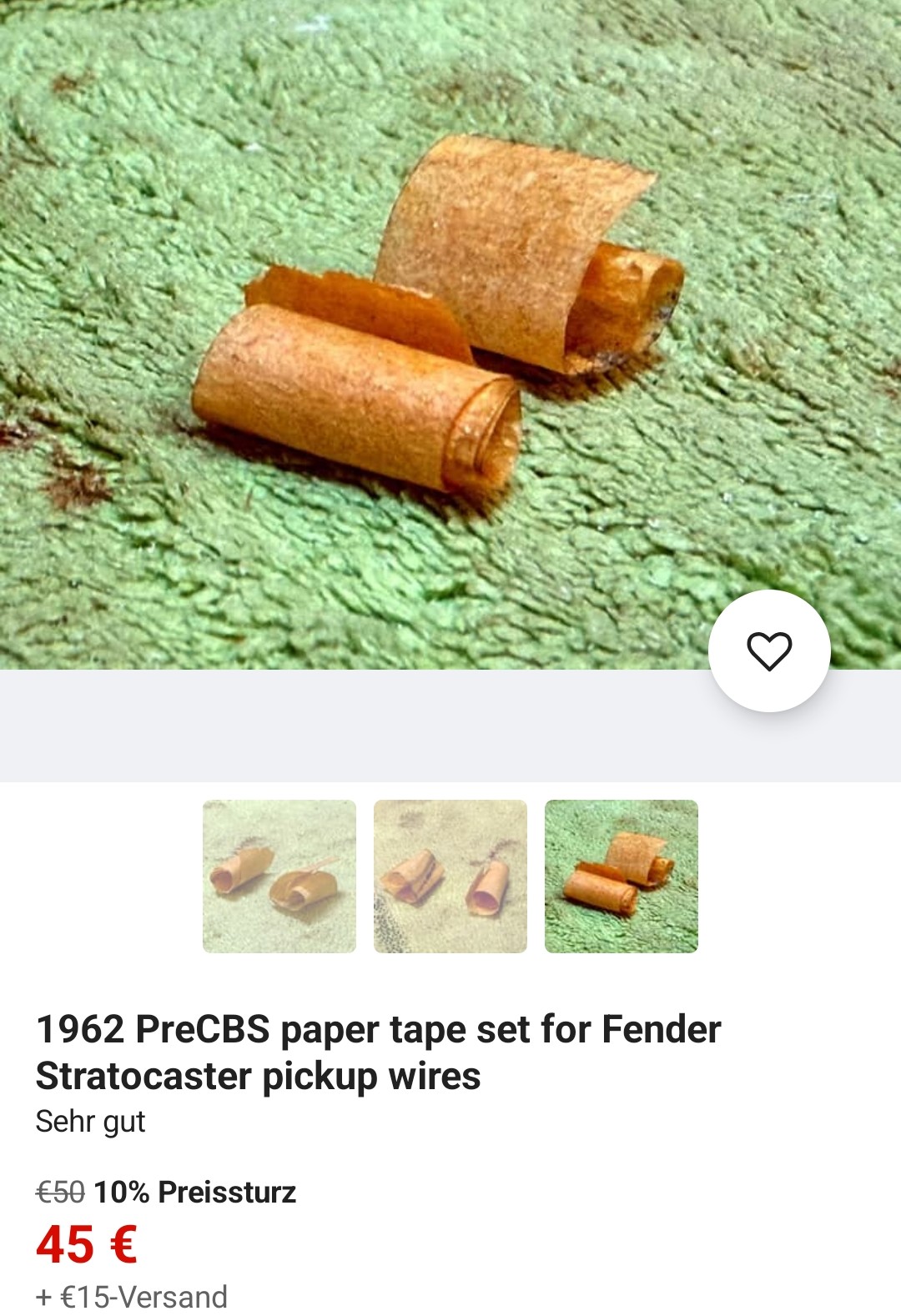Screen dimensions: 901x1316
Task: Select the first photo thumbnail
Action: (x=279, y=876)
